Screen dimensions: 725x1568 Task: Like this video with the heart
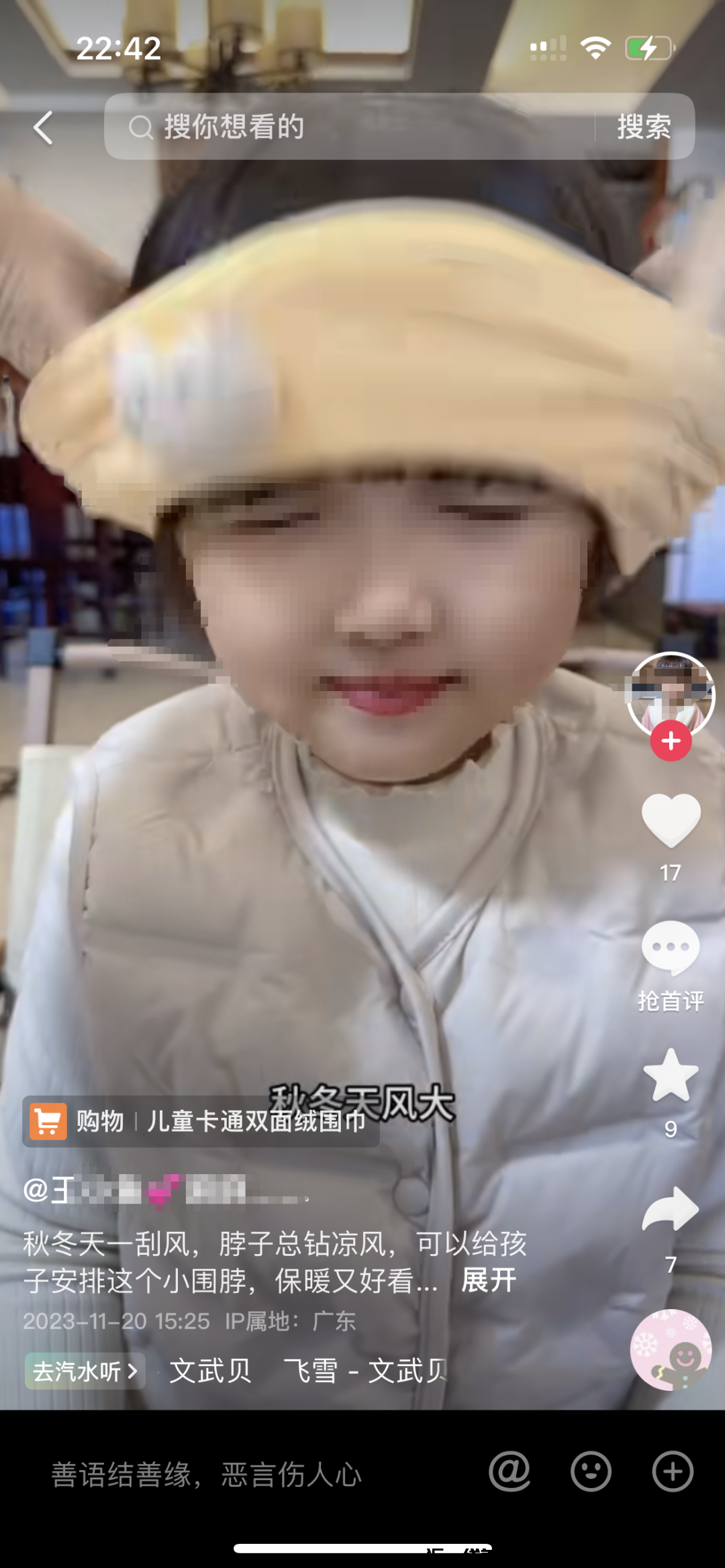point(671,820)
